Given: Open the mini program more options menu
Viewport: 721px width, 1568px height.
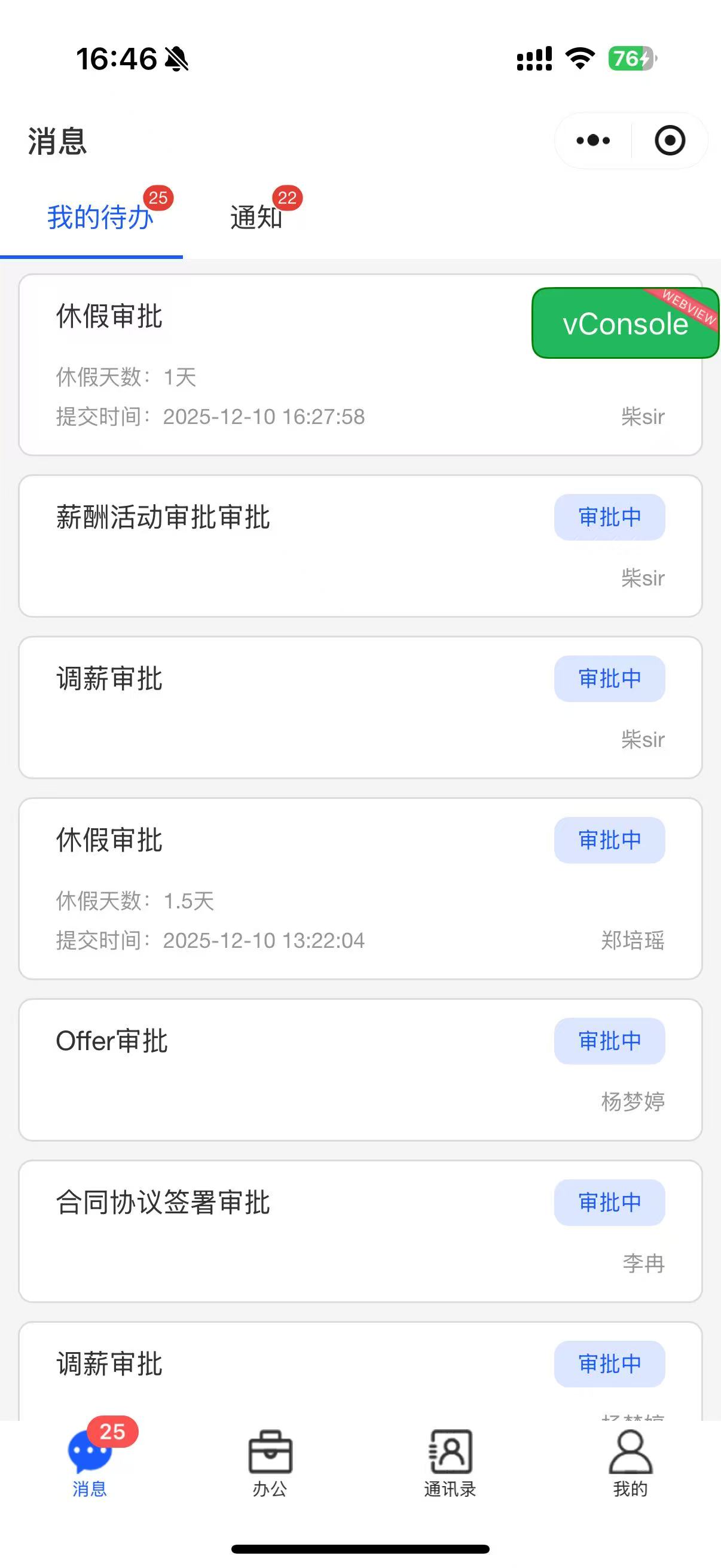Looking at the screenshot, I should pyautogui.click(x=593, y=141).
